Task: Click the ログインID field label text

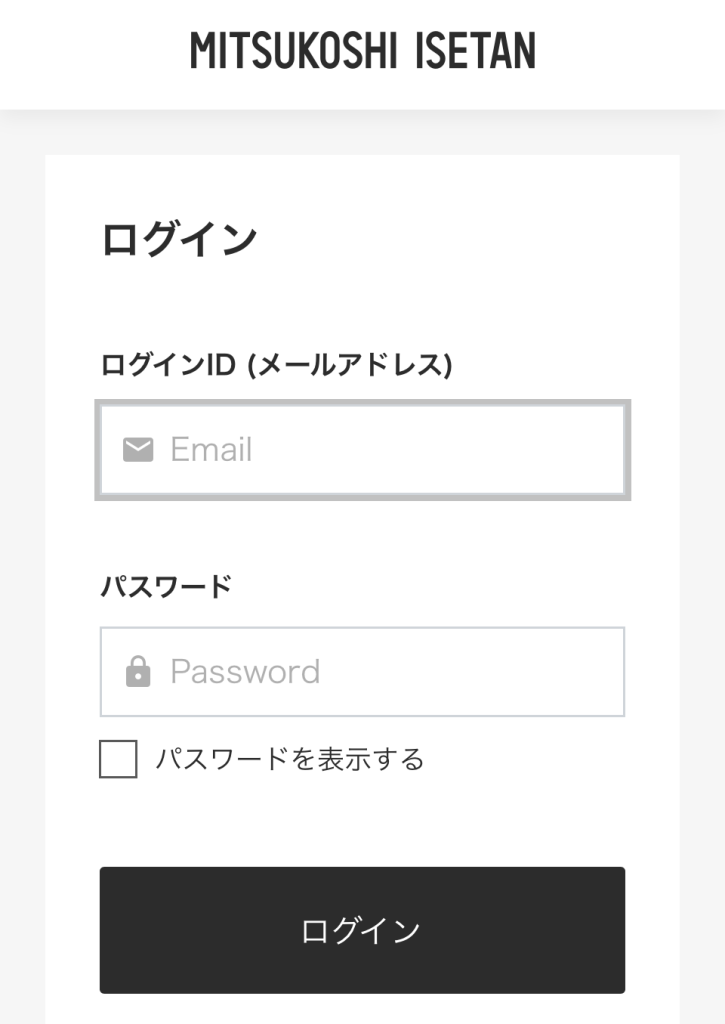Action: pos(279,362)
